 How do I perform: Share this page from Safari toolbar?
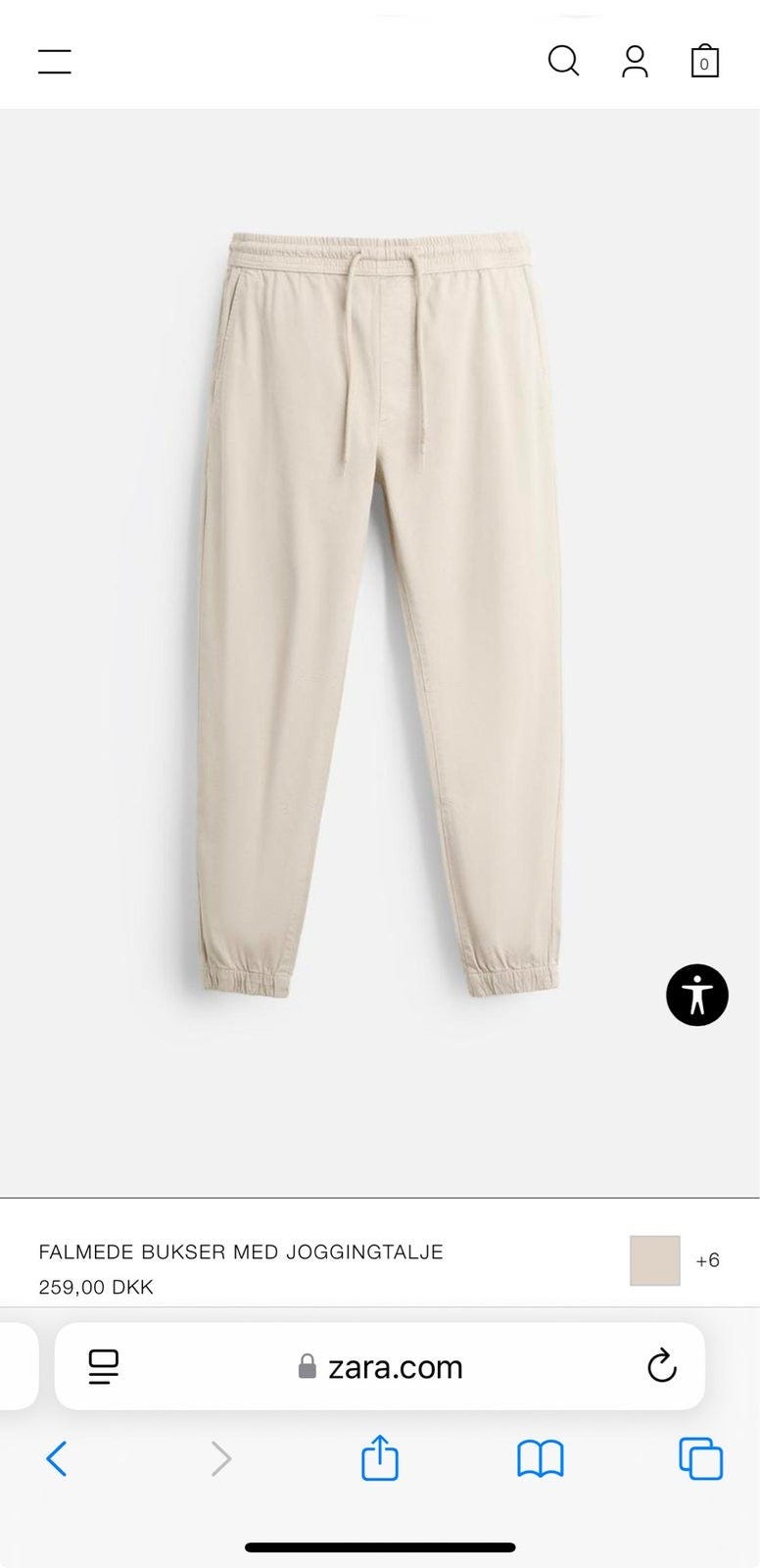[380, 1458]
